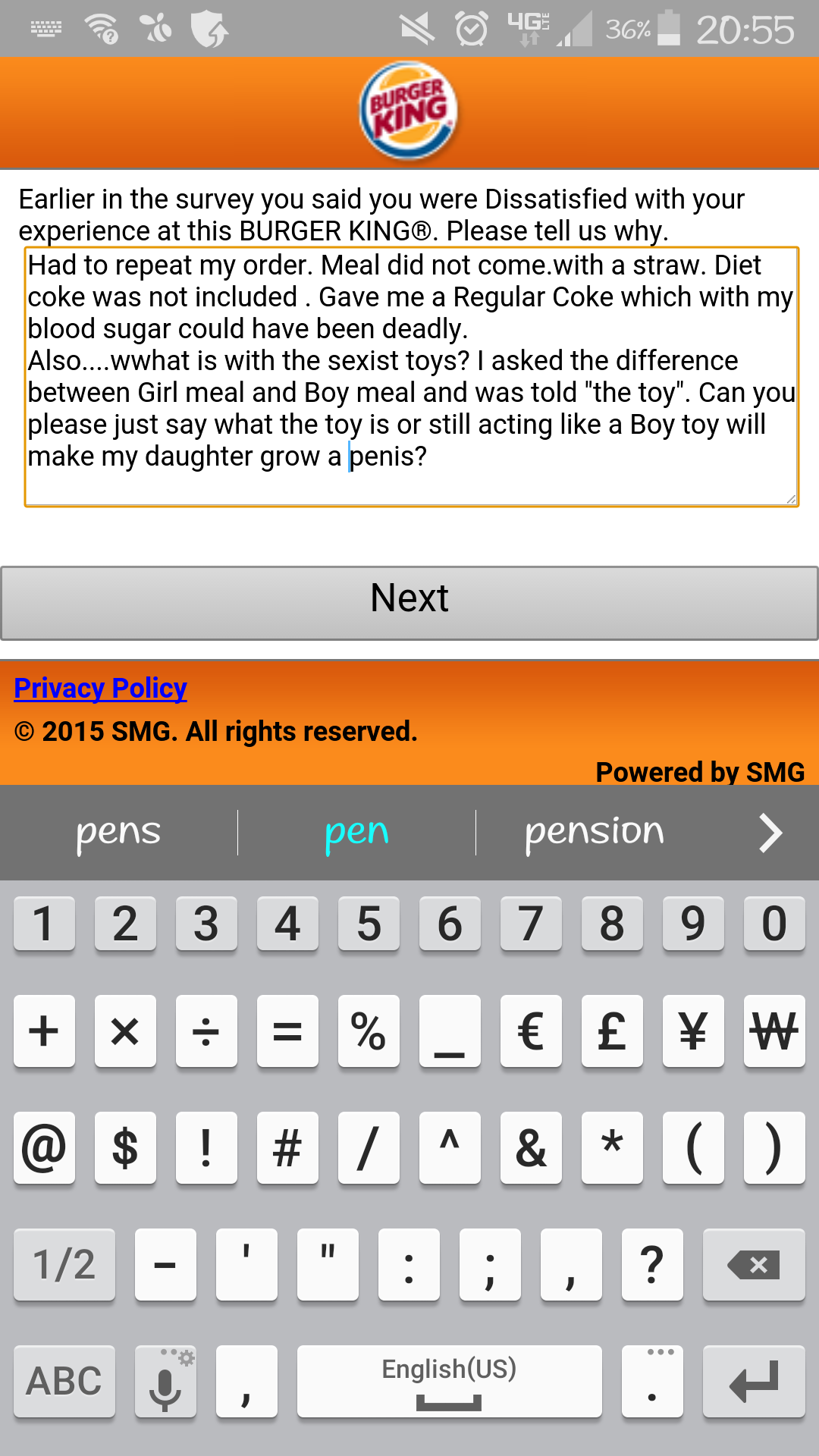Select the highlighted "pen" suggestion
Viewport: 819px width, 1456px height.
[356, 832]
